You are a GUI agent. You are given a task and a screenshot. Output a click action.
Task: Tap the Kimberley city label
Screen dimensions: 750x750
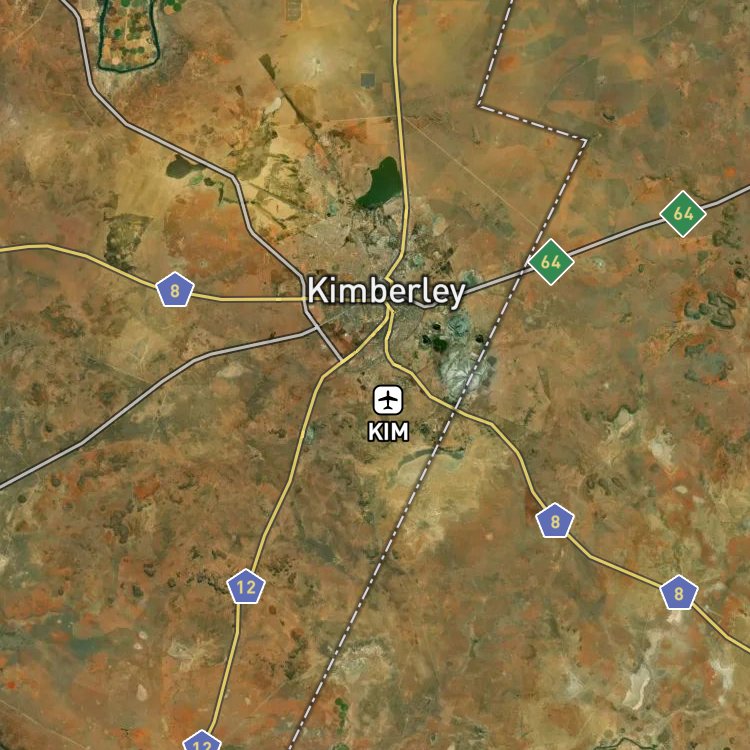point(386,291)
